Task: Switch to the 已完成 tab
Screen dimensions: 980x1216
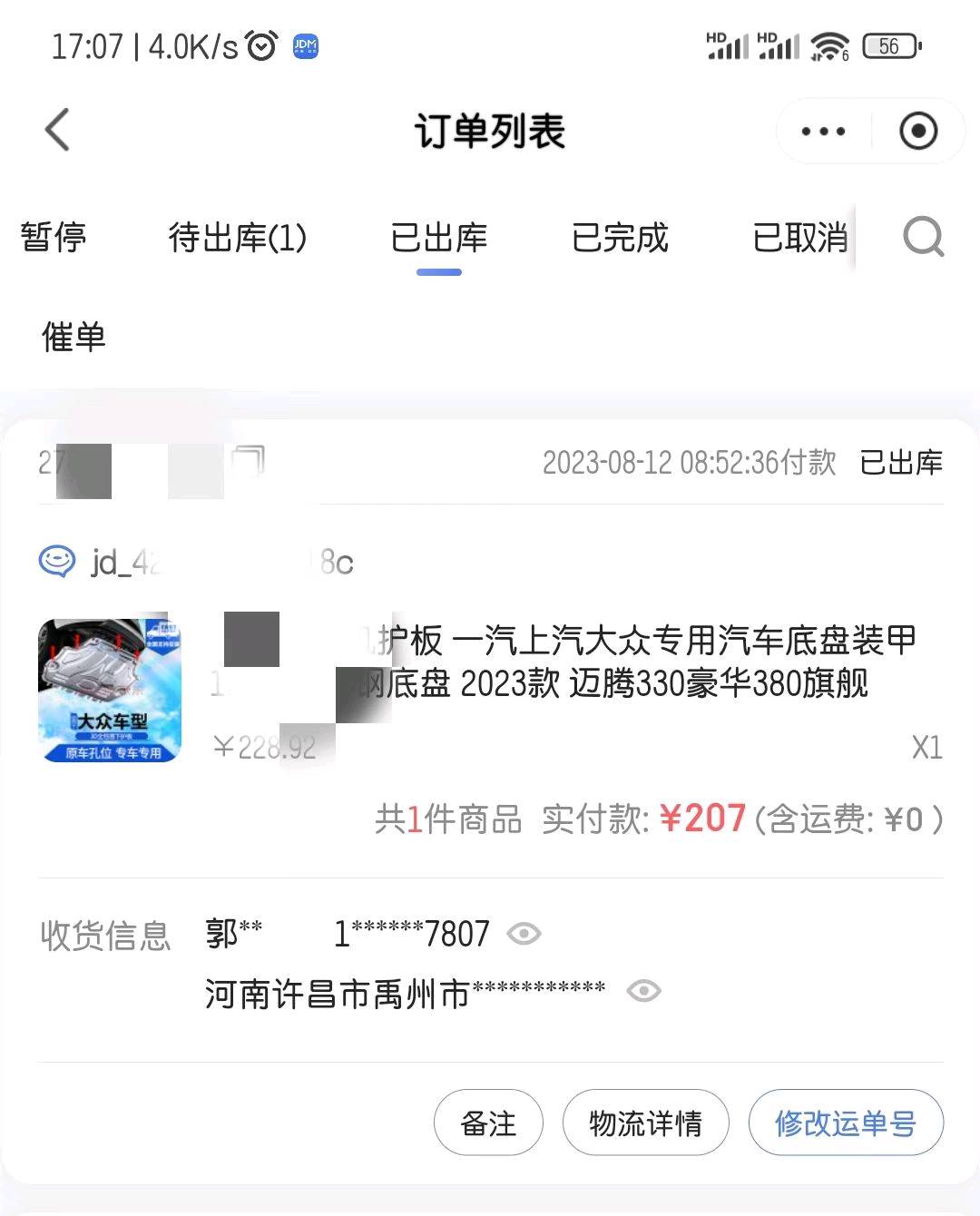Action: pyautogui.click(x=620, y=238)
